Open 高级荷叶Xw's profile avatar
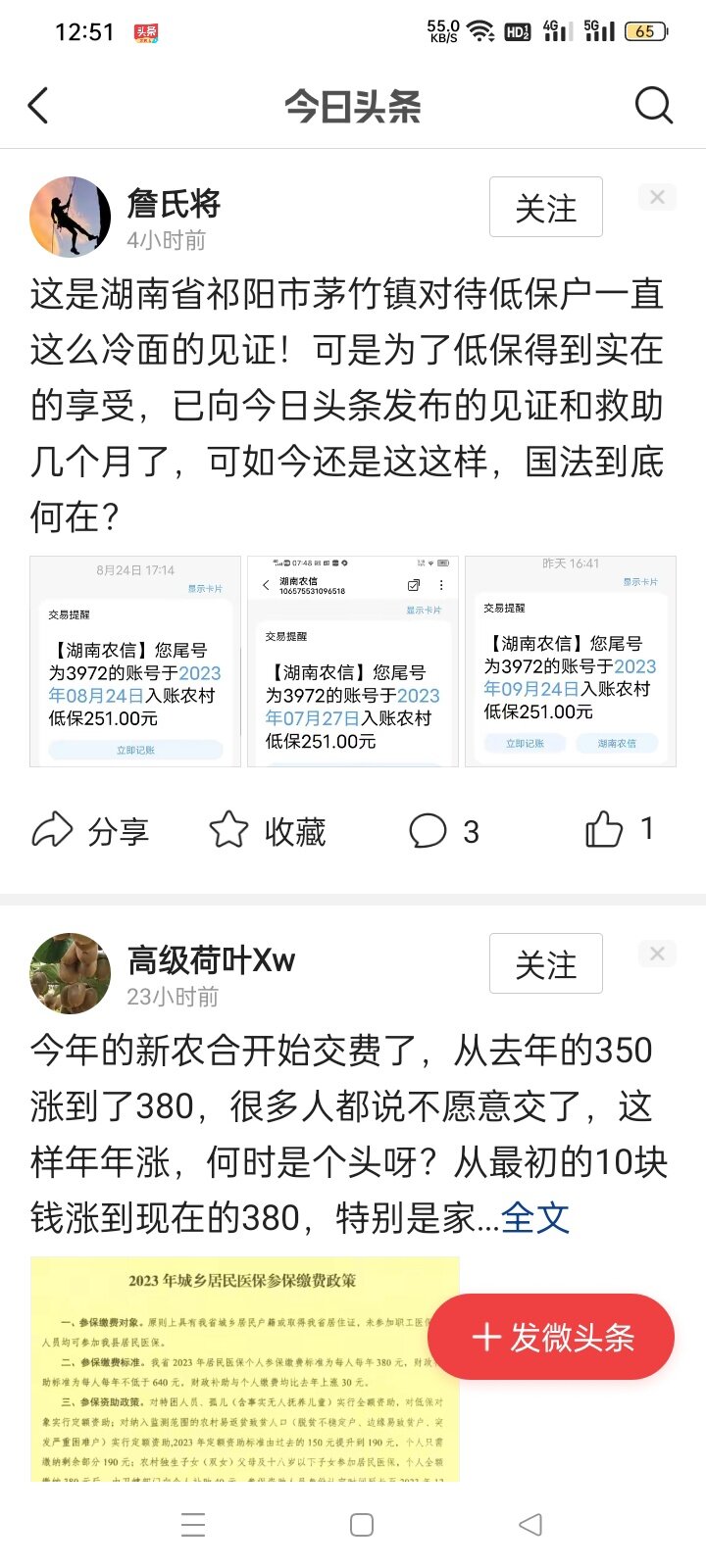The width and height of the screenshot is (706, 1568). 70,973
